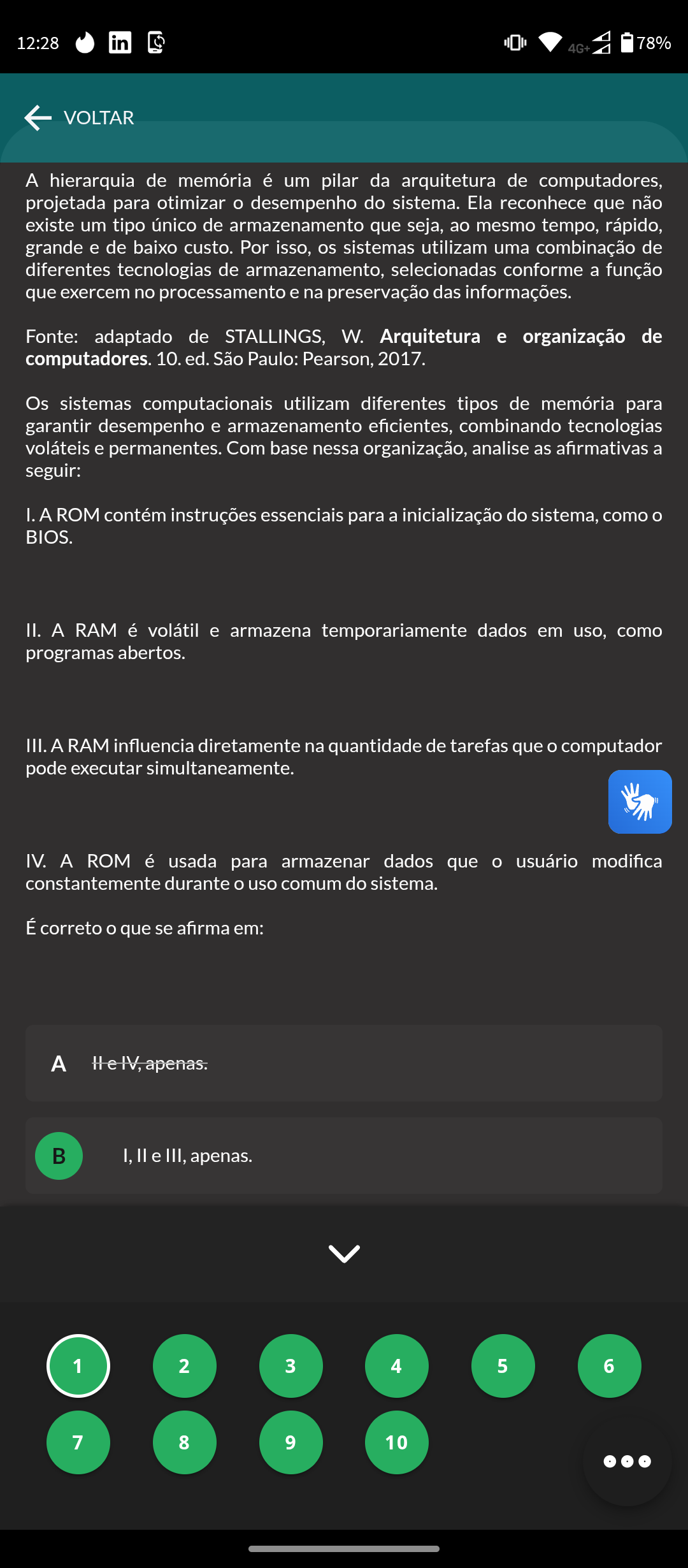The height and width of the screenshot is (1568, 688).
Task: Navigate to question 4
Action: pyautogui.click(x=397, y=1366)
